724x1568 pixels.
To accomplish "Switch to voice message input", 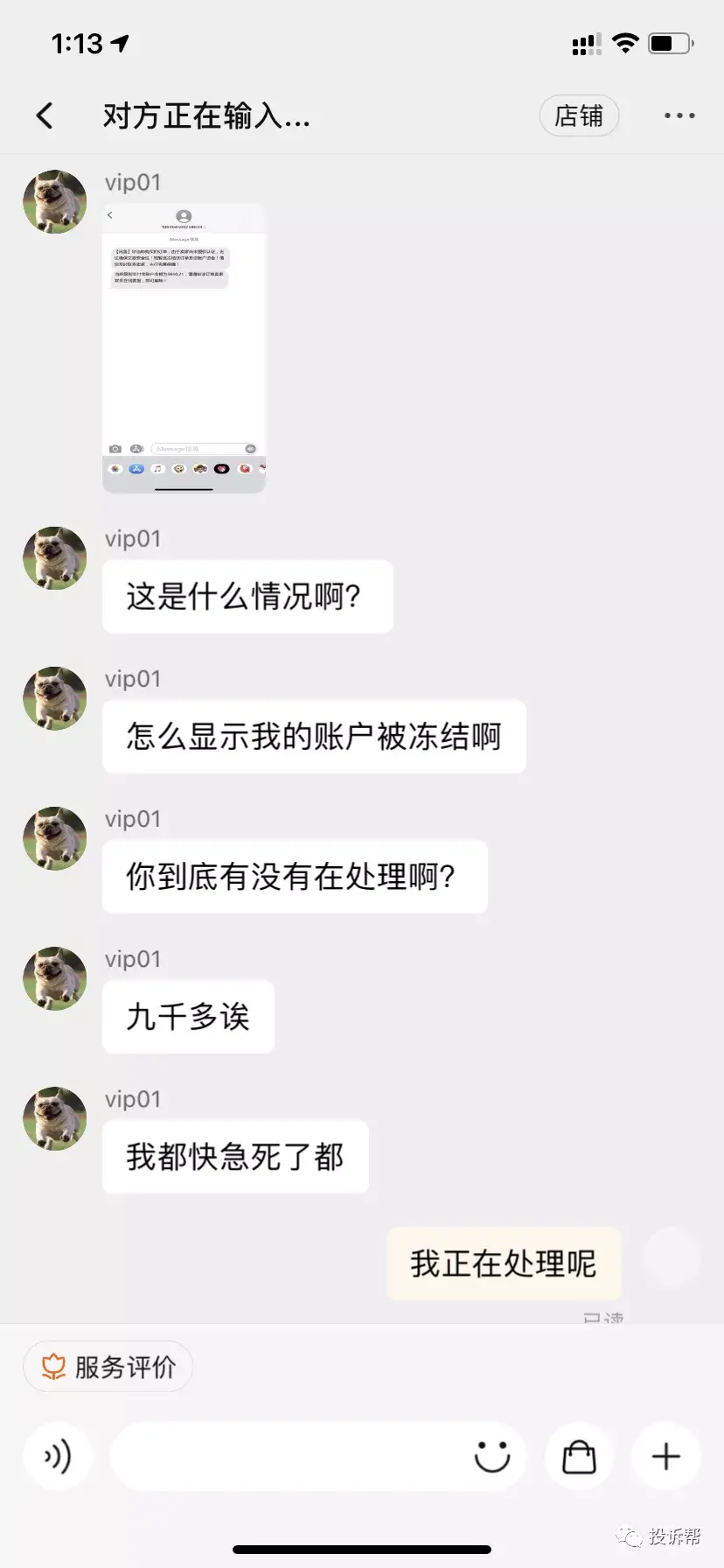I will pyautogui.click(x=58, y=1457).
